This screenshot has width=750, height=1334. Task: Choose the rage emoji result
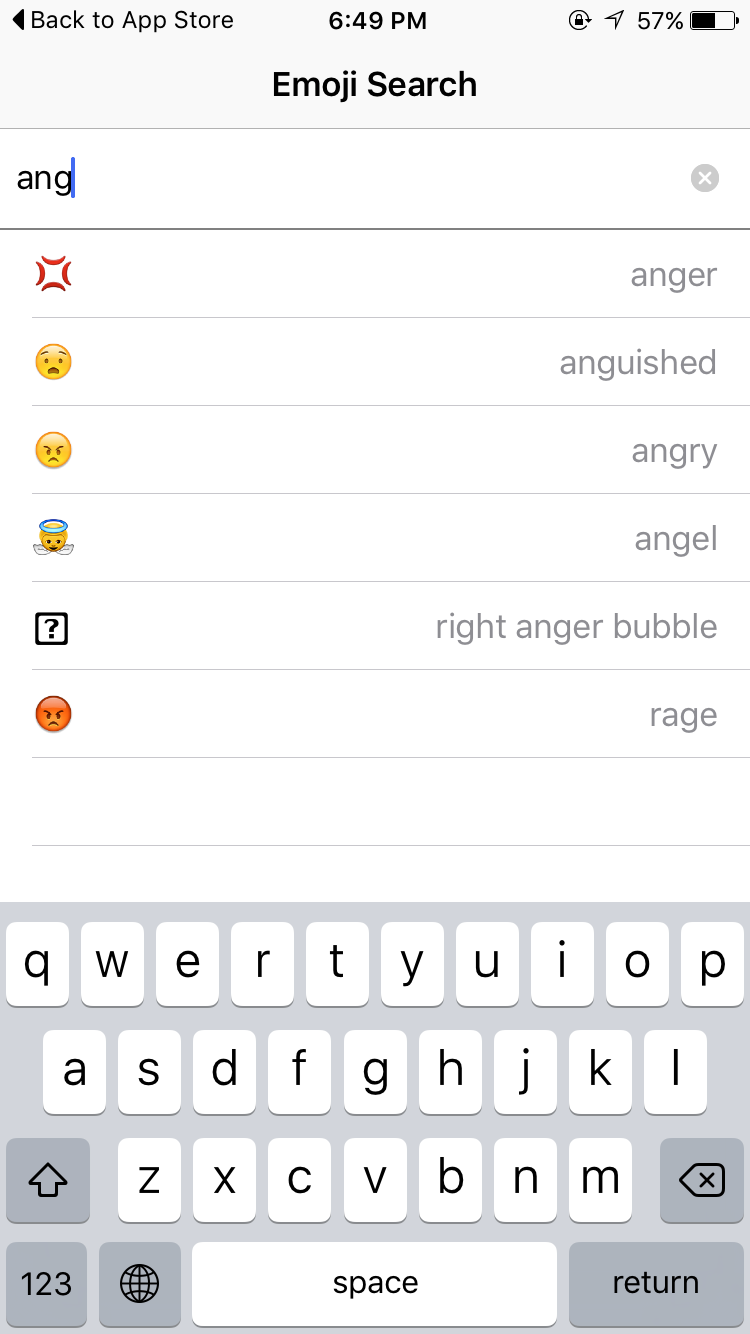(x=375, y=714)
